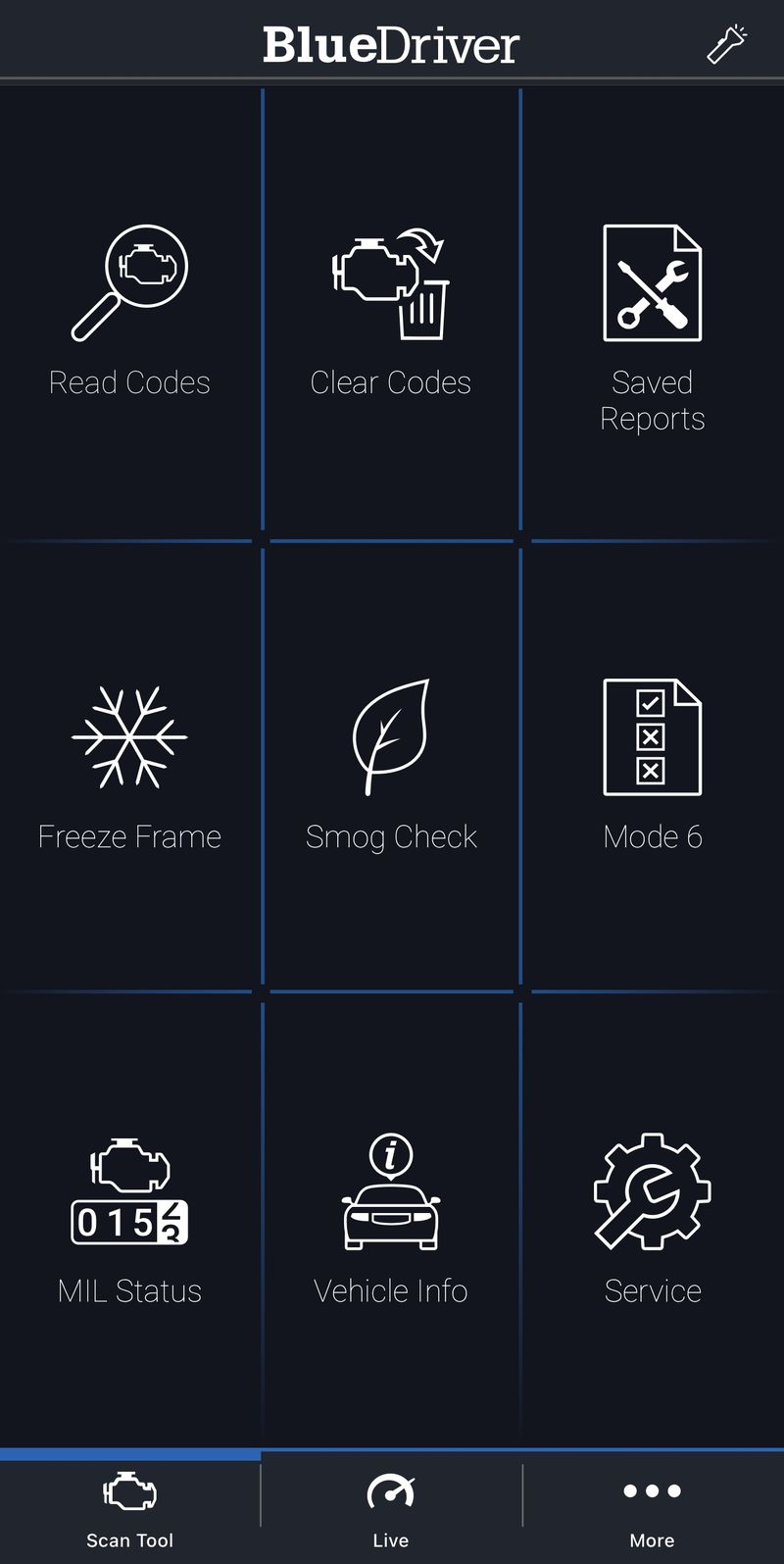Screen dimensions: 784x1564
Task: Go to the Live tab
Action: click(391, 1510)
